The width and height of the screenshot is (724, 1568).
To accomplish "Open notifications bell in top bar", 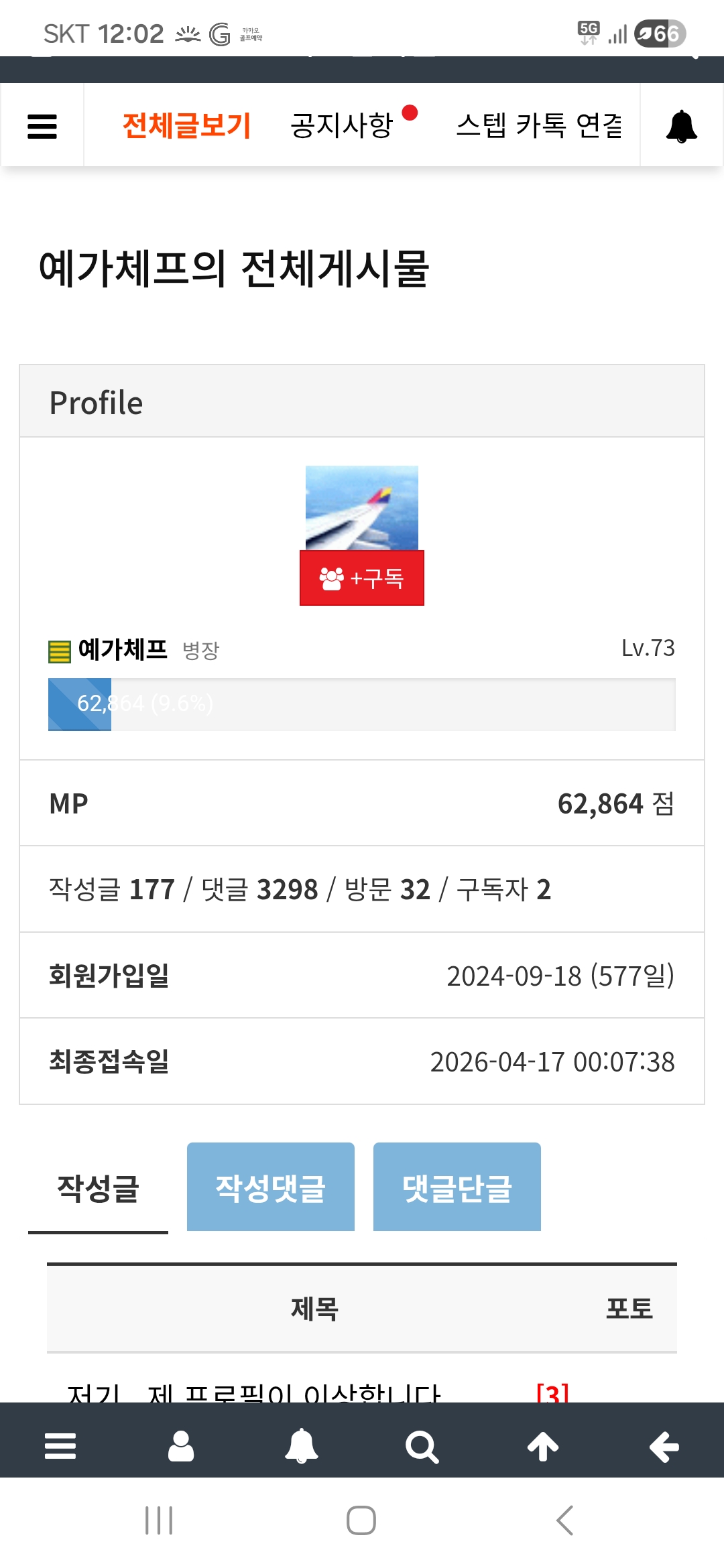I will tap(681, 125).
